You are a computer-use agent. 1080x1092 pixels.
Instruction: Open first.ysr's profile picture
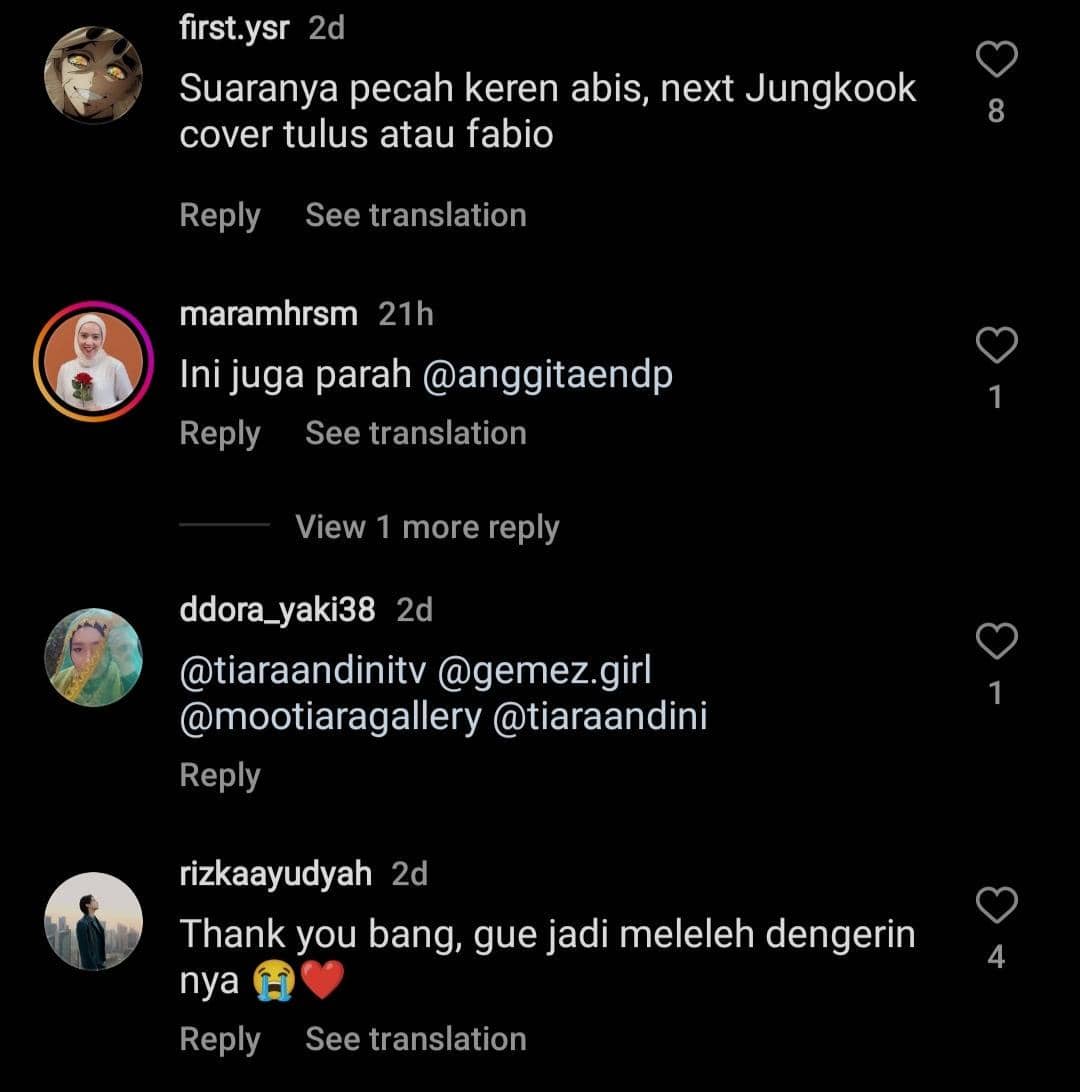pyautogui.click(x=93, y=75)
